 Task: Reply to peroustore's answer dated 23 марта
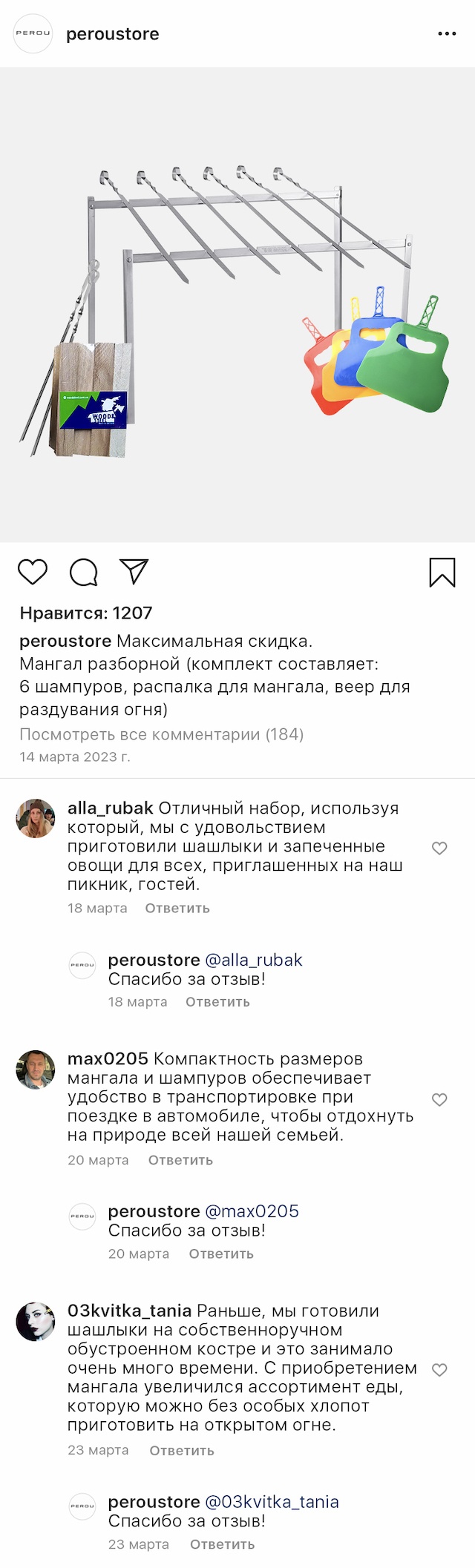[x=222, y=1544]
